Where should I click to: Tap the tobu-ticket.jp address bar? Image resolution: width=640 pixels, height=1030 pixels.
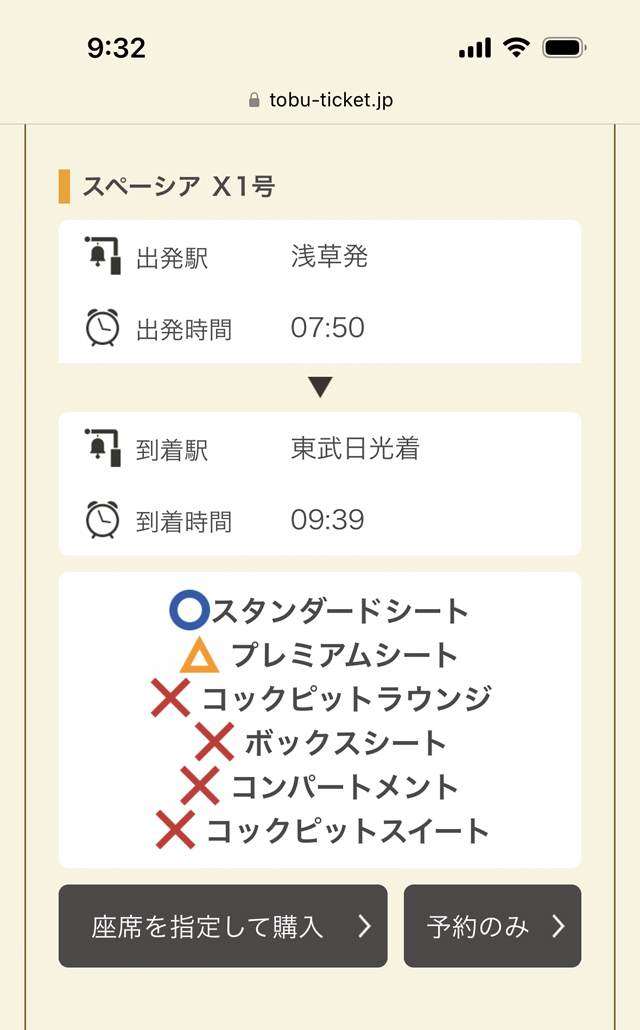click(x=321, y=100)
